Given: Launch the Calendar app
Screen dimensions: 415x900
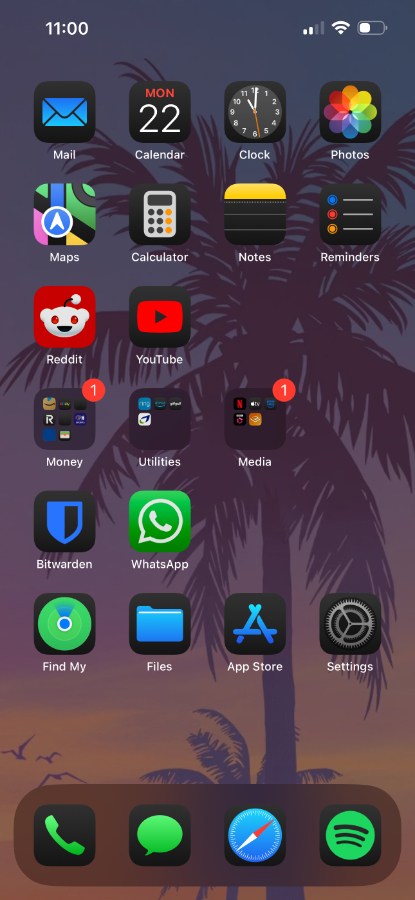Looking at the screenshot, I should point(160,112).
